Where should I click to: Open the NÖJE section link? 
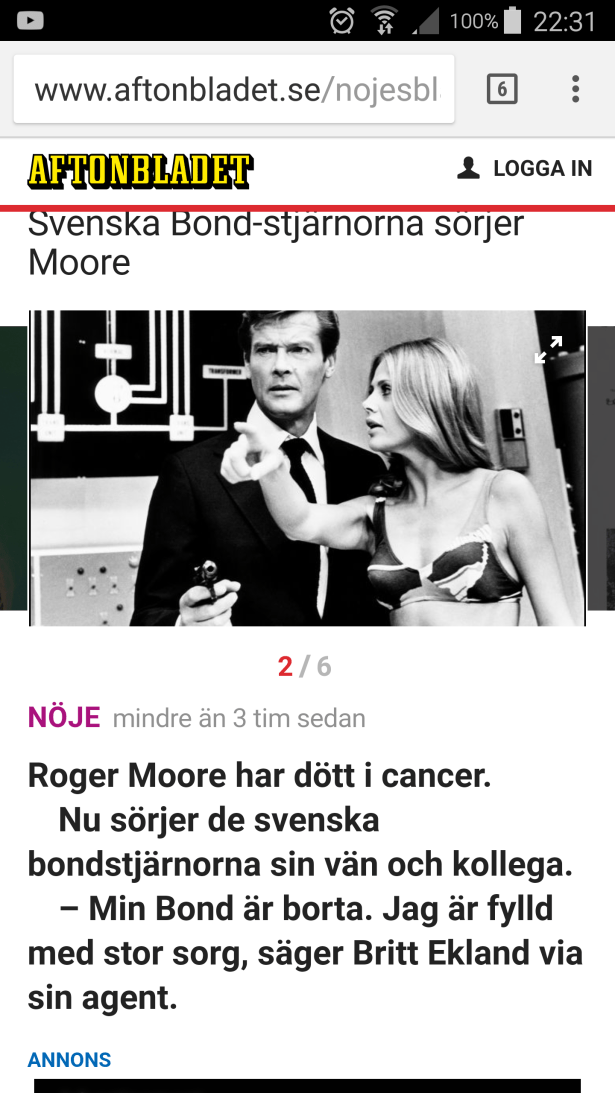click(x=64, y=717)
